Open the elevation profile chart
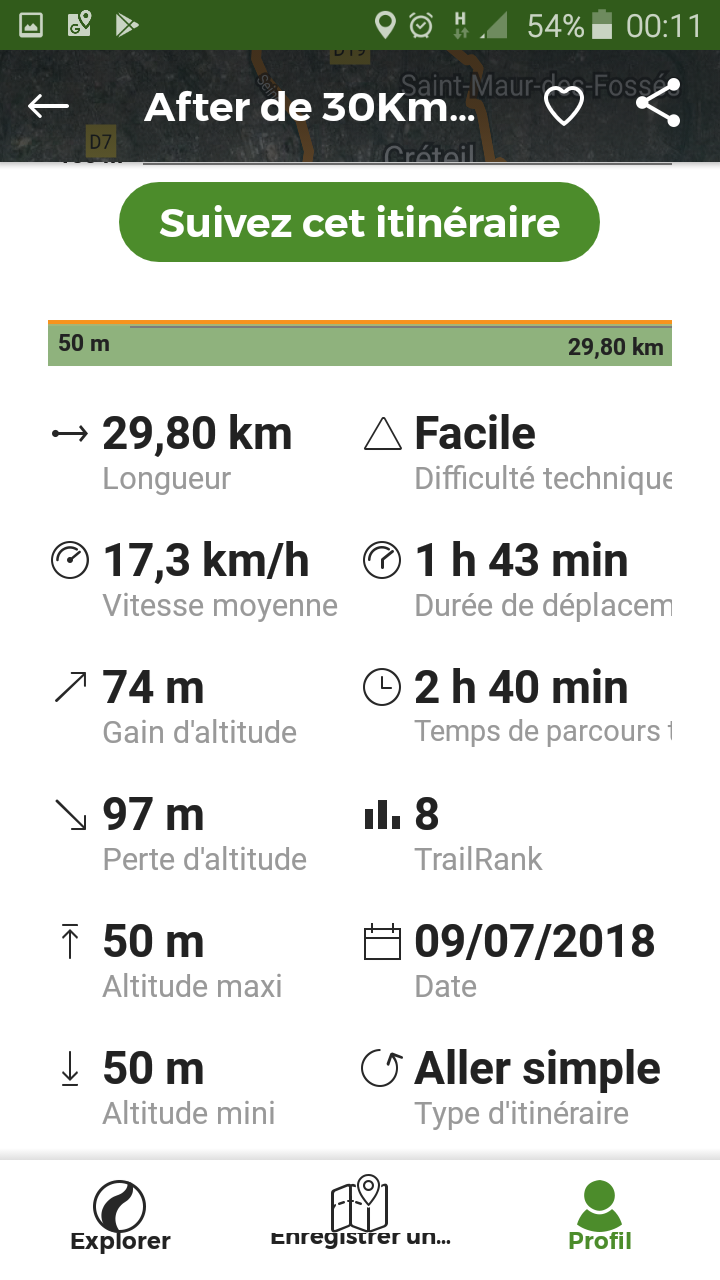 (360, 343)
